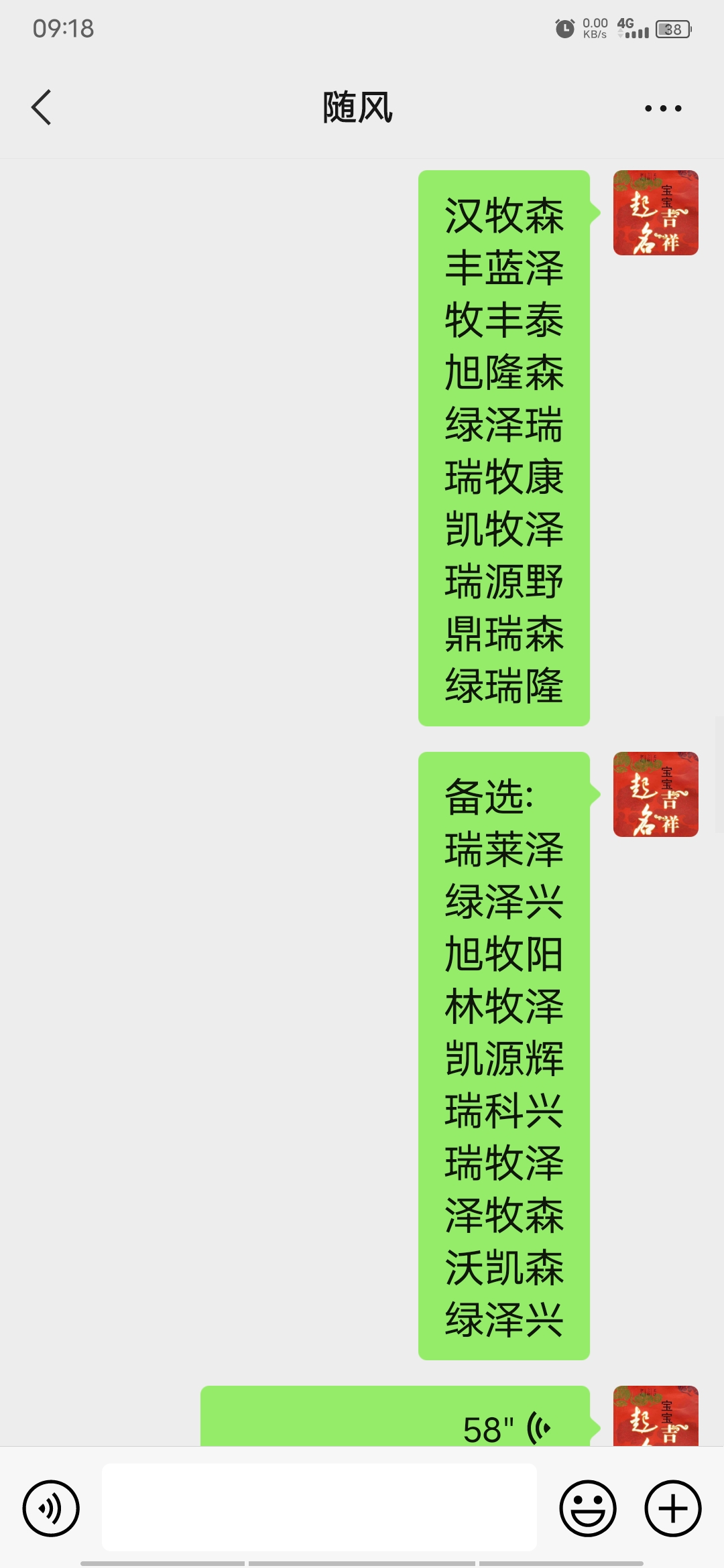Open sender avatar beside 汉牧森 message

tap(655, 212)
